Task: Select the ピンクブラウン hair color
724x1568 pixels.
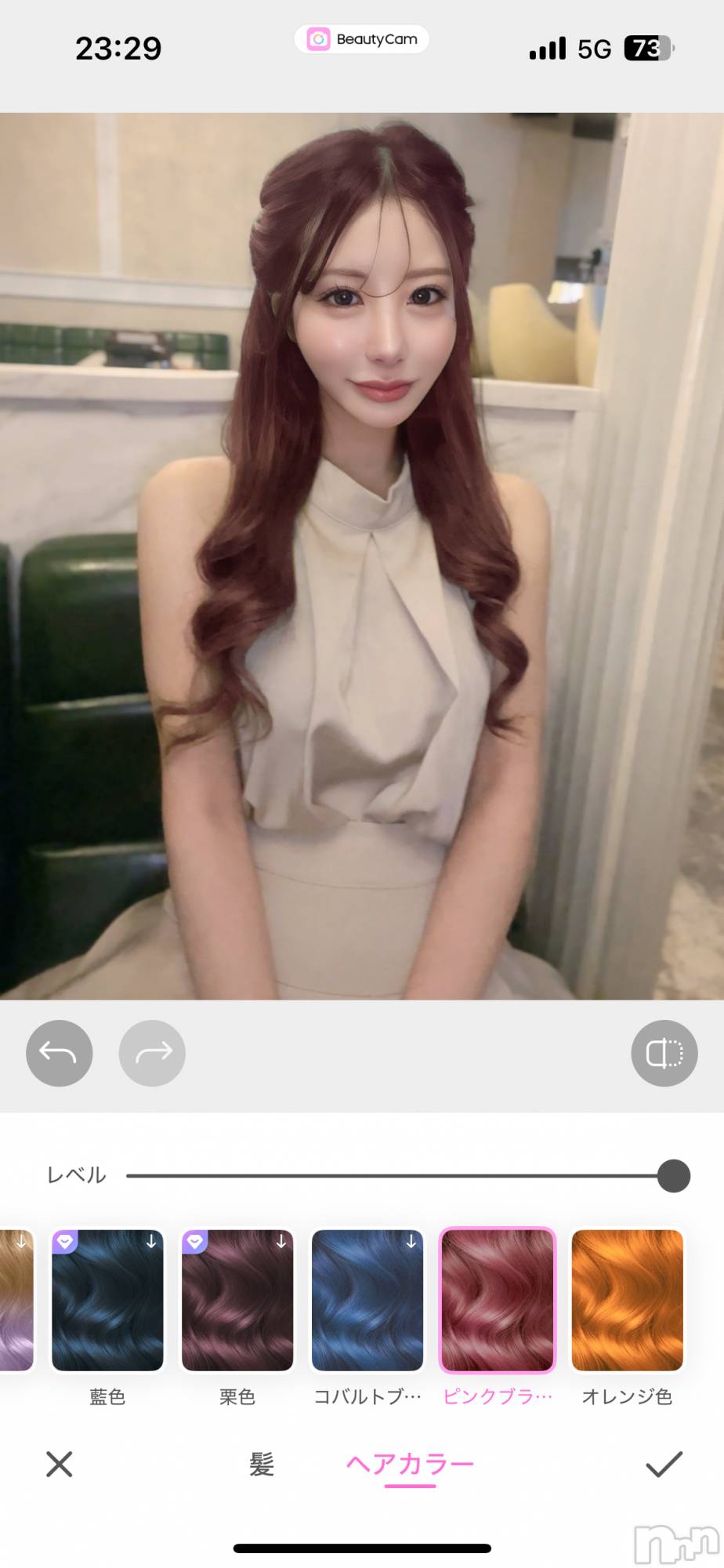Action: point(498,1300)
